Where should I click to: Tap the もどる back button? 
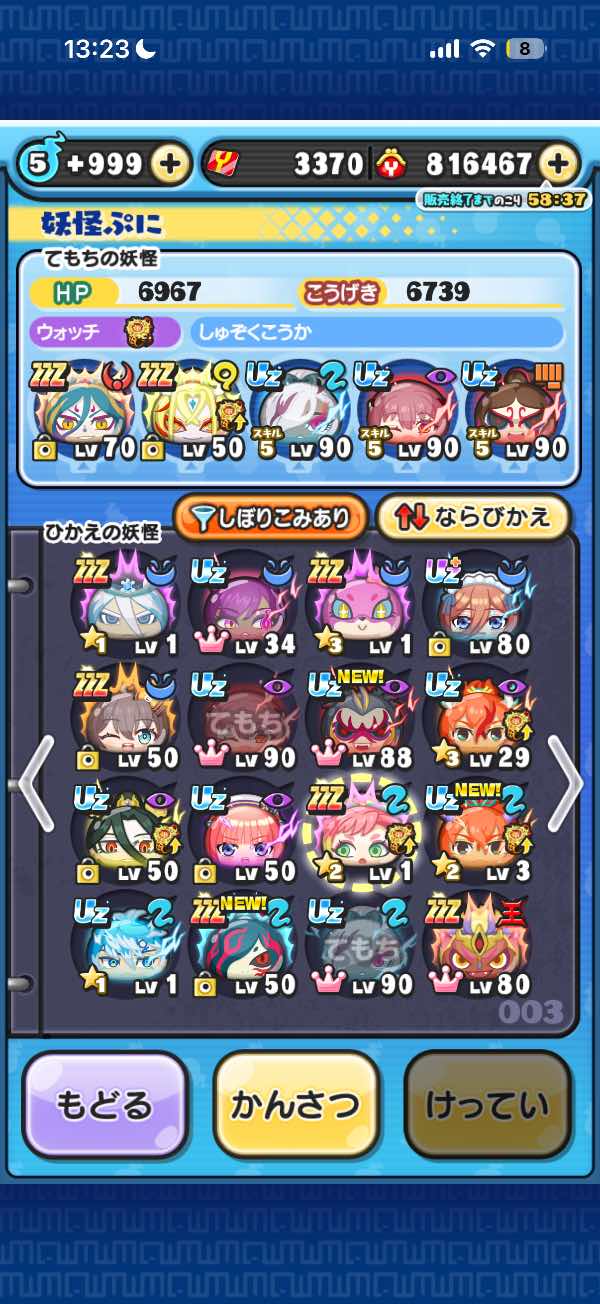(105, 1104)
